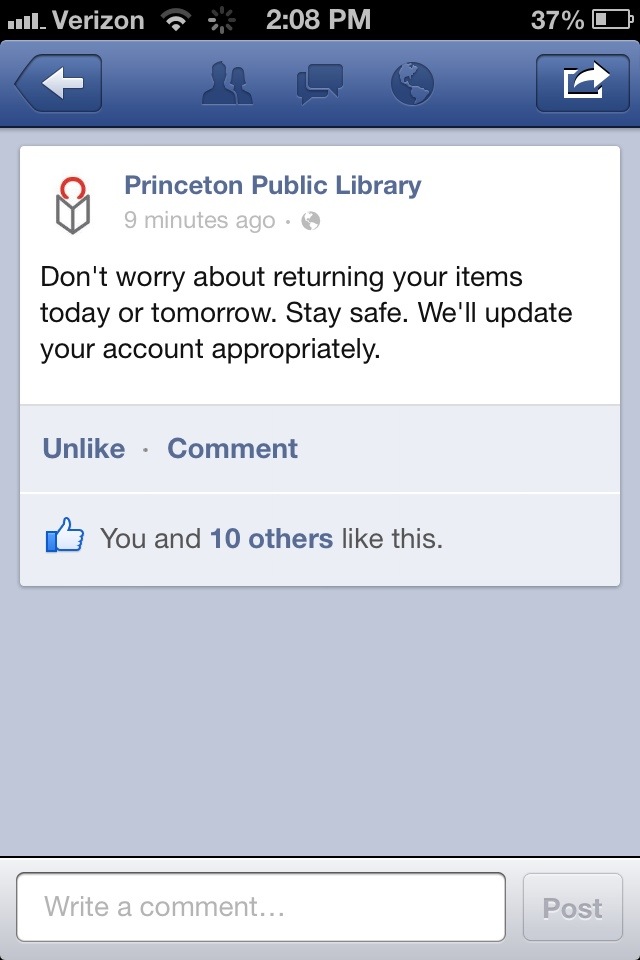Open the messages icon

(x=320, y=84)
